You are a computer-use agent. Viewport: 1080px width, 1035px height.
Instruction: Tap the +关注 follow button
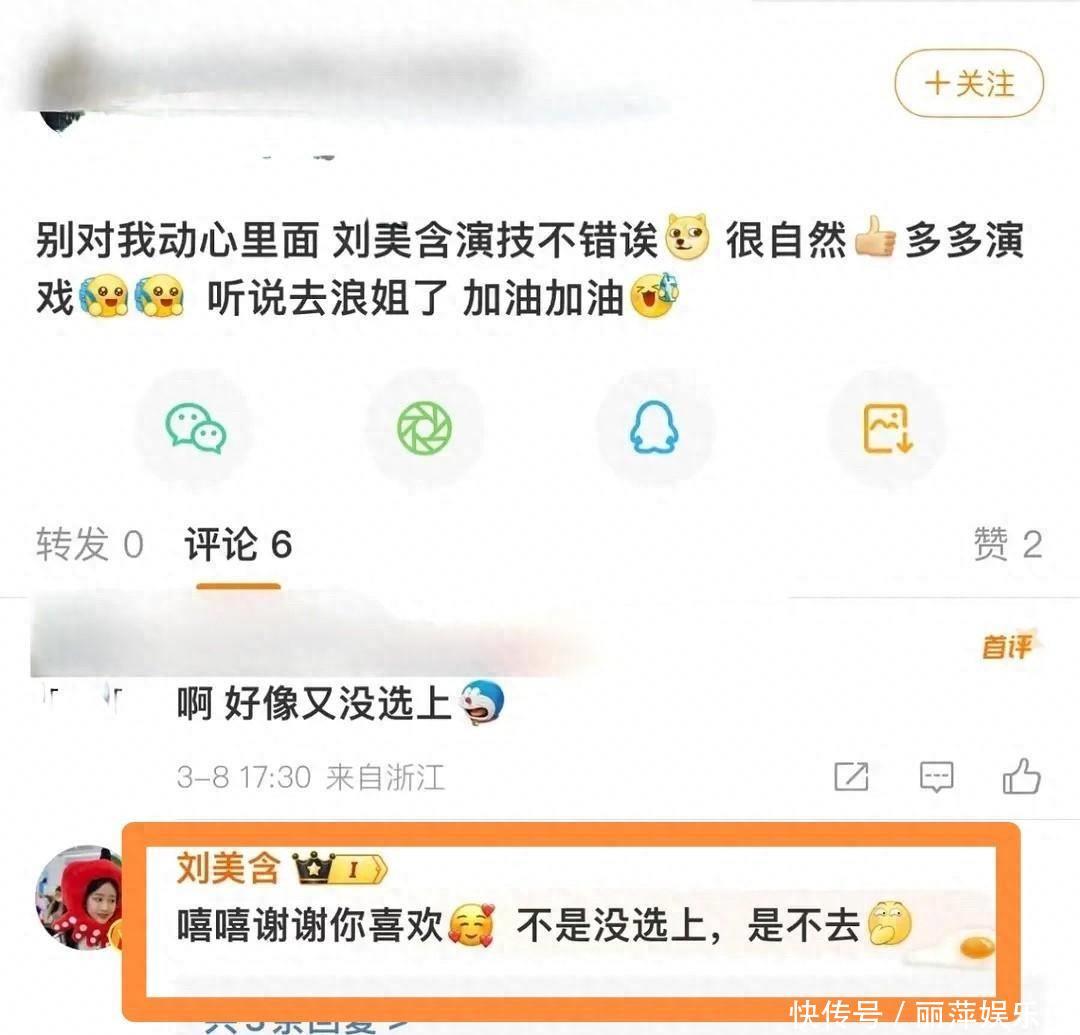968,84
